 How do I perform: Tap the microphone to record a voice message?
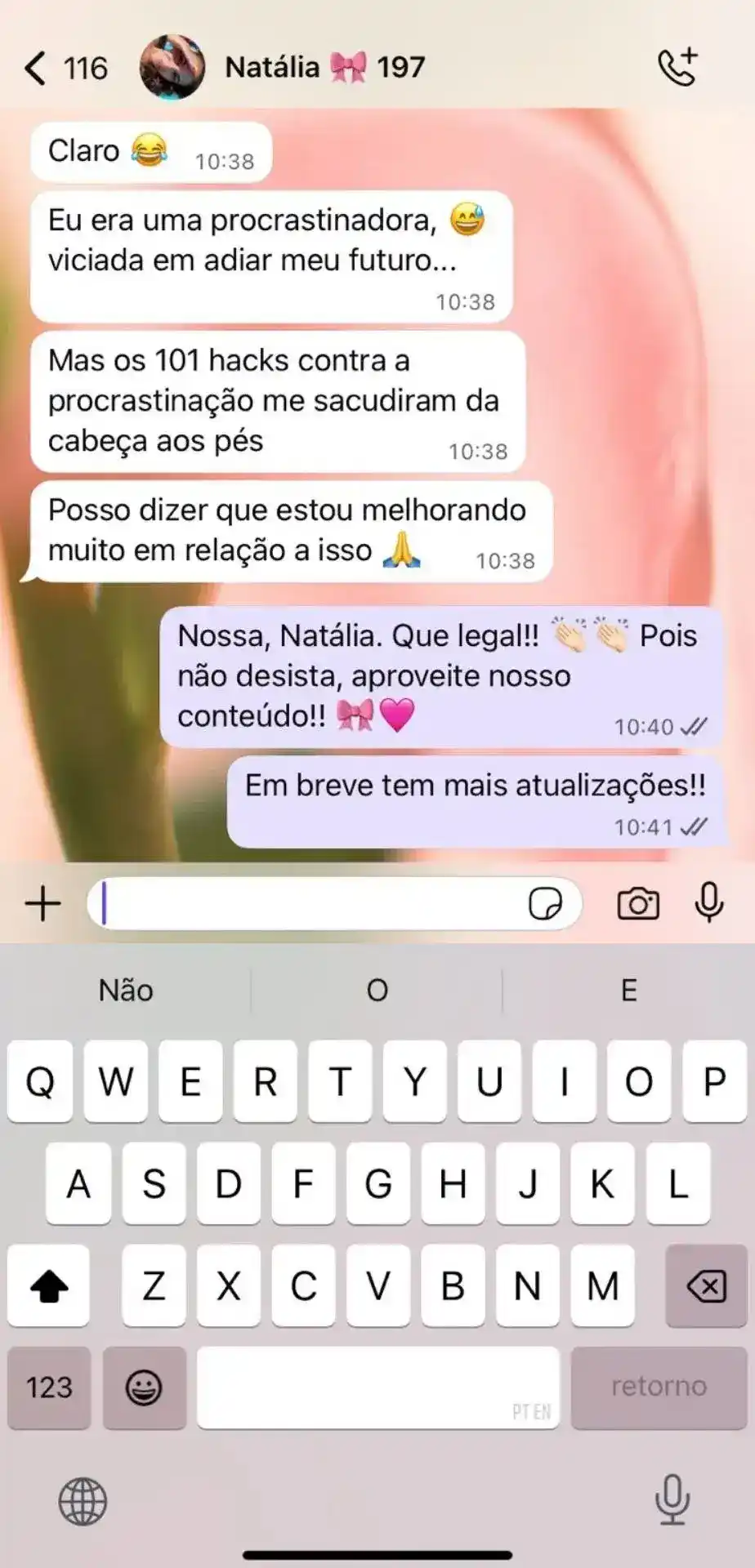pyautogui.click(x=709, y=902)
